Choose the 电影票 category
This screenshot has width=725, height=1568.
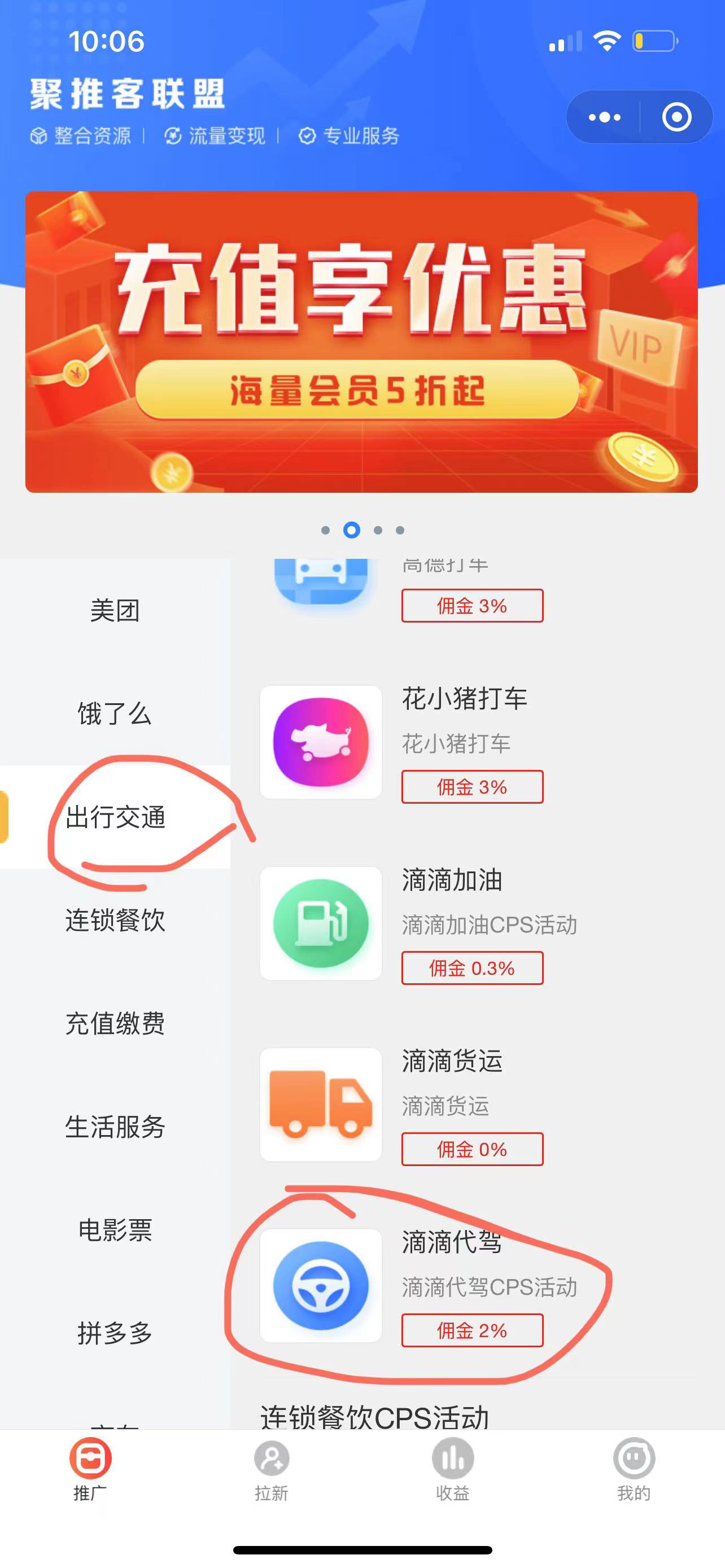click(115, 1229)
